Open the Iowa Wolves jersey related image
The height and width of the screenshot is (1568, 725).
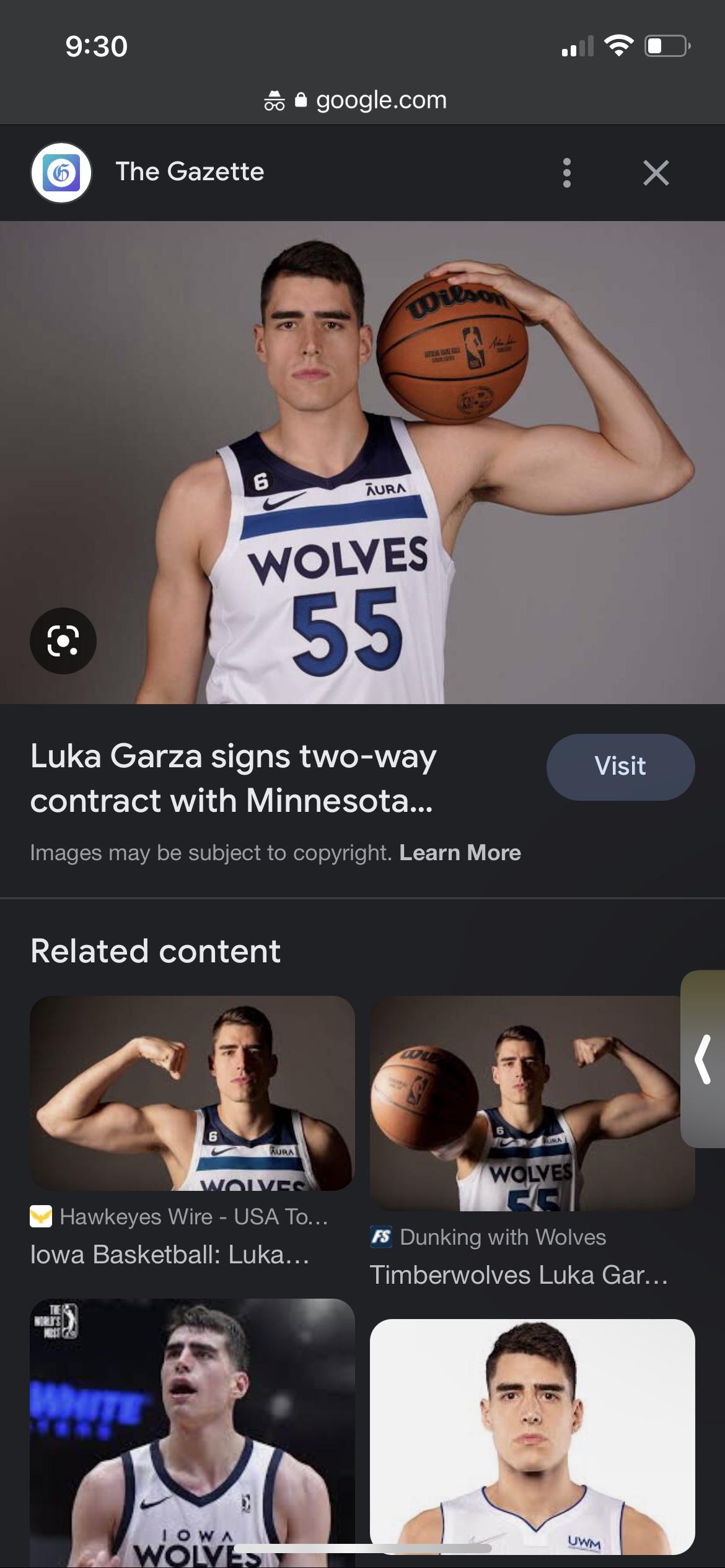coord(192,1431)
